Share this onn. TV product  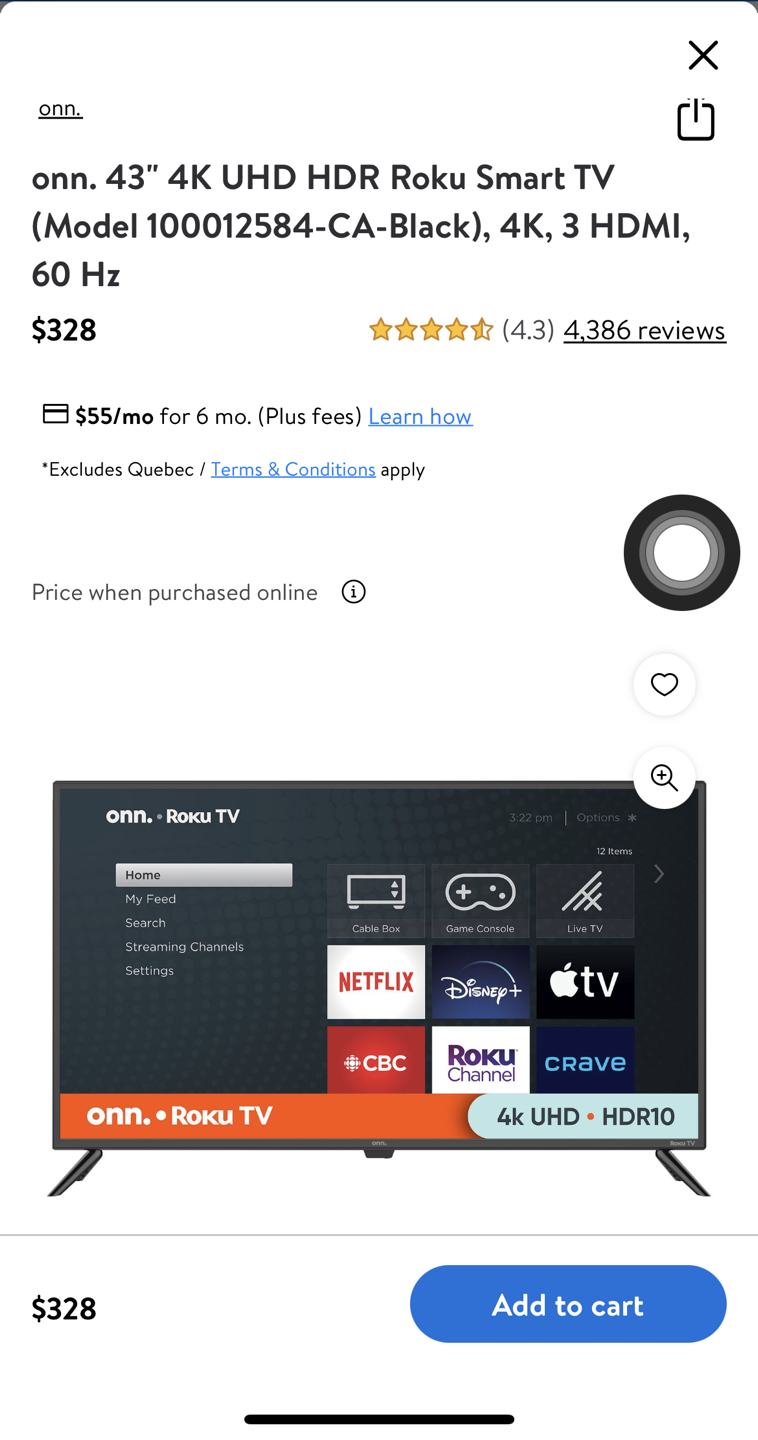tap(696, 119)
